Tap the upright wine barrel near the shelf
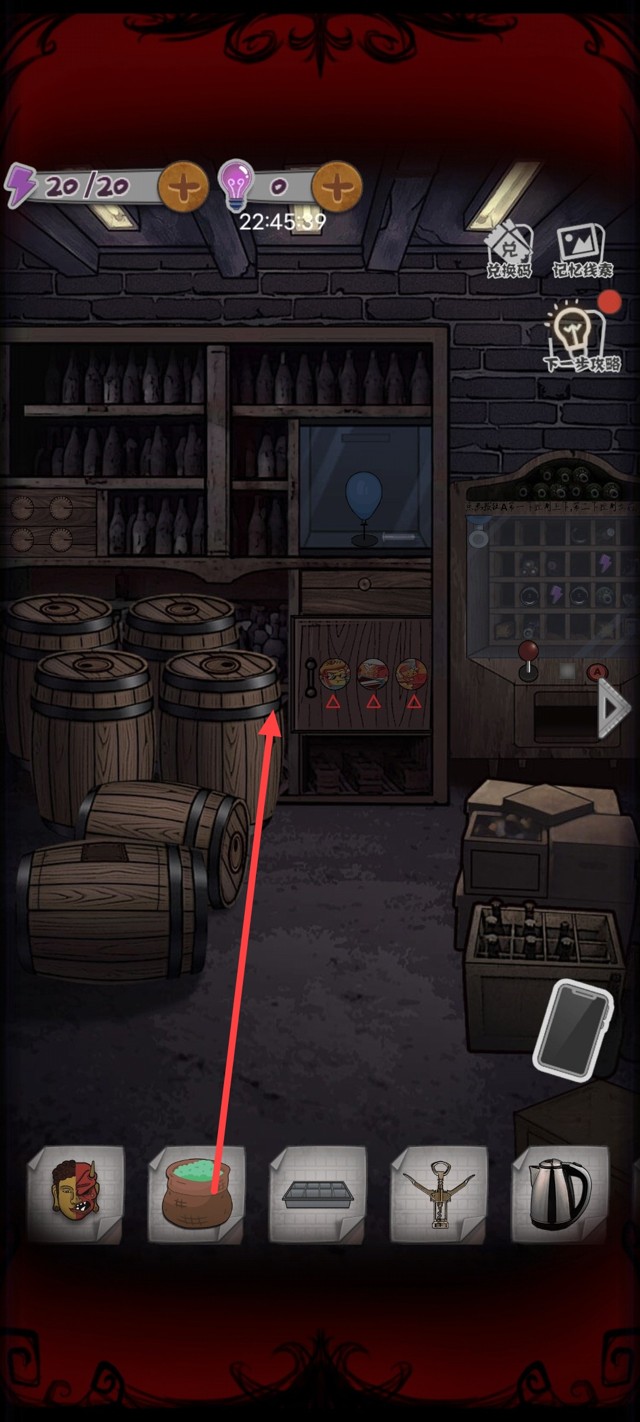Image resolution: width=640 pixels, height=1422 pixels. coord(220,720)
